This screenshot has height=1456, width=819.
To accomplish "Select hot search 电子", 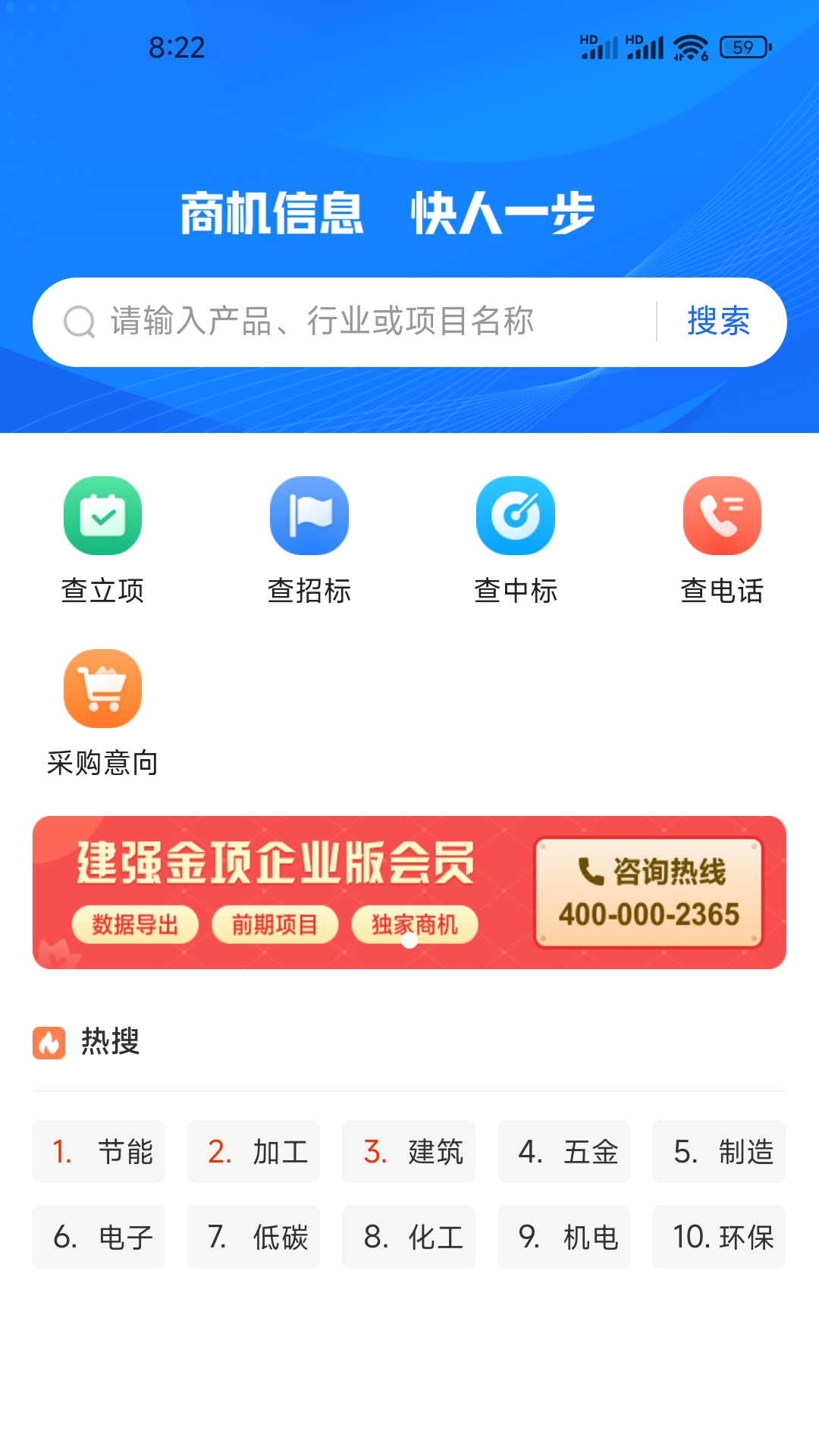I will coord(99,1236).
